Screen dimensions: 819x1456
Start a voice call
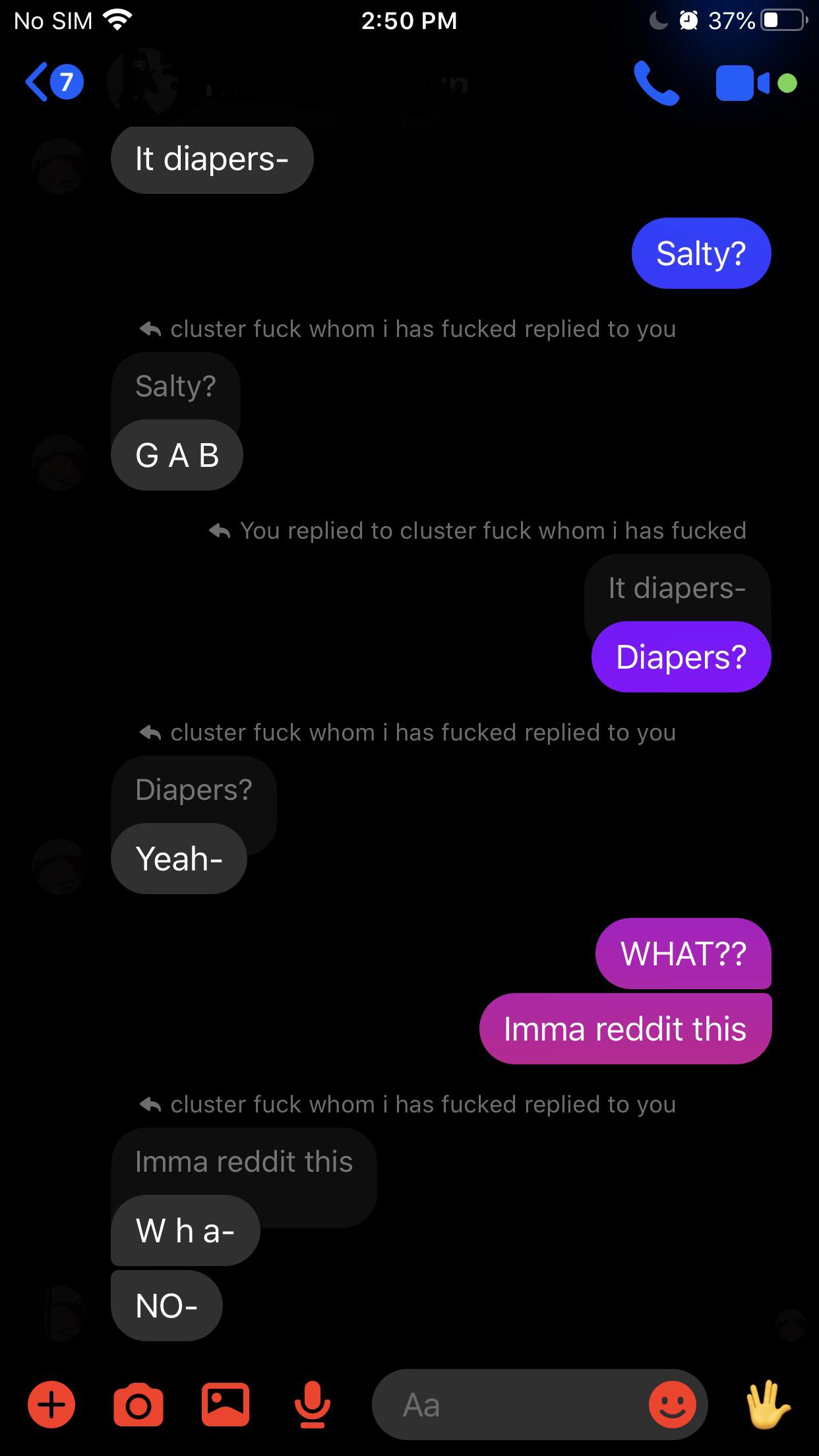coord(656,83)
